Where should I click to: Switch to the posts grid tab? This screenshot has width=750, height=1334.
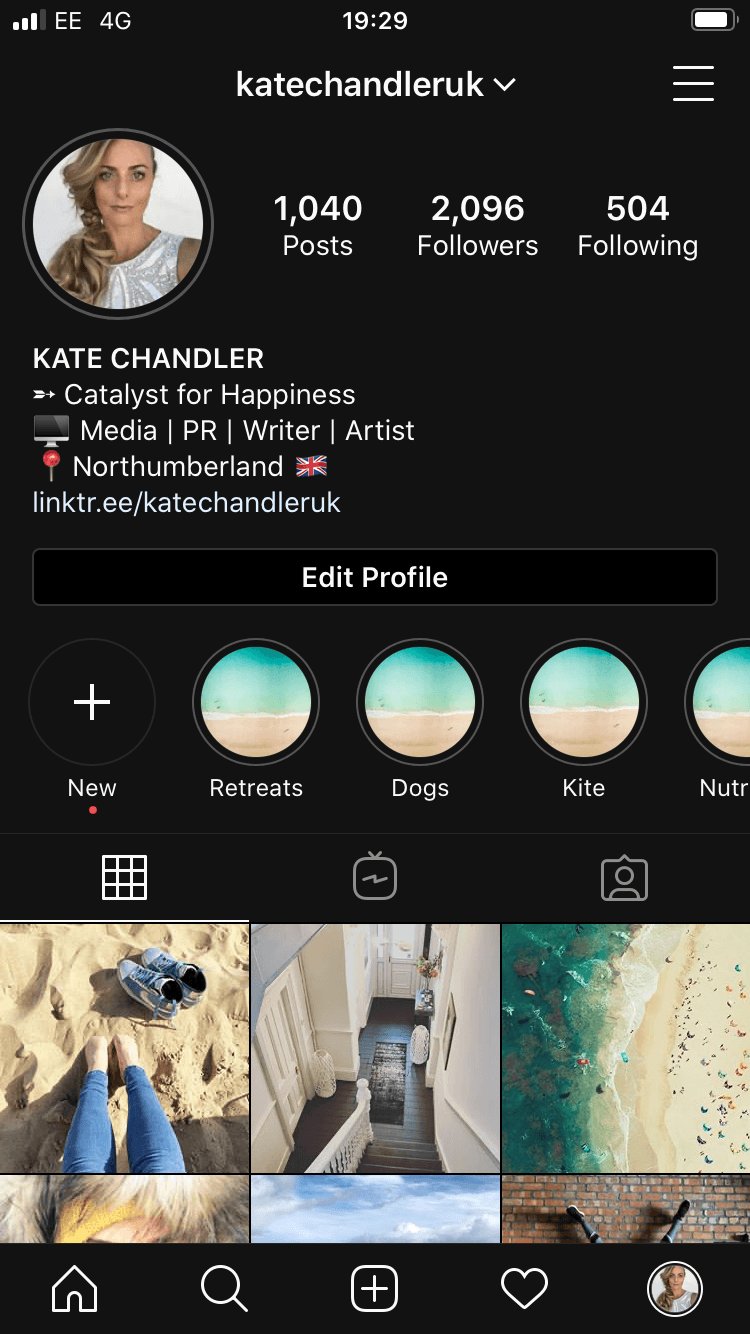tap(125, 878)
